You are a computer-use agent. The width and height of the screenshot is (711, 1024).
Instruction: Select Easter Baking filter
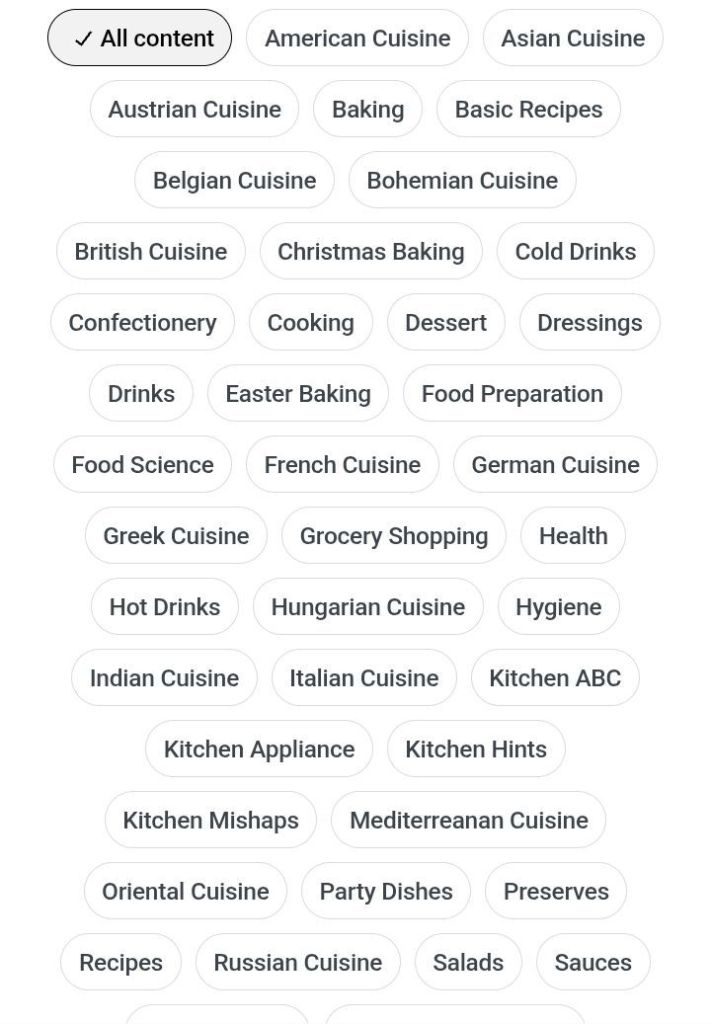click(x=298, y=394)
